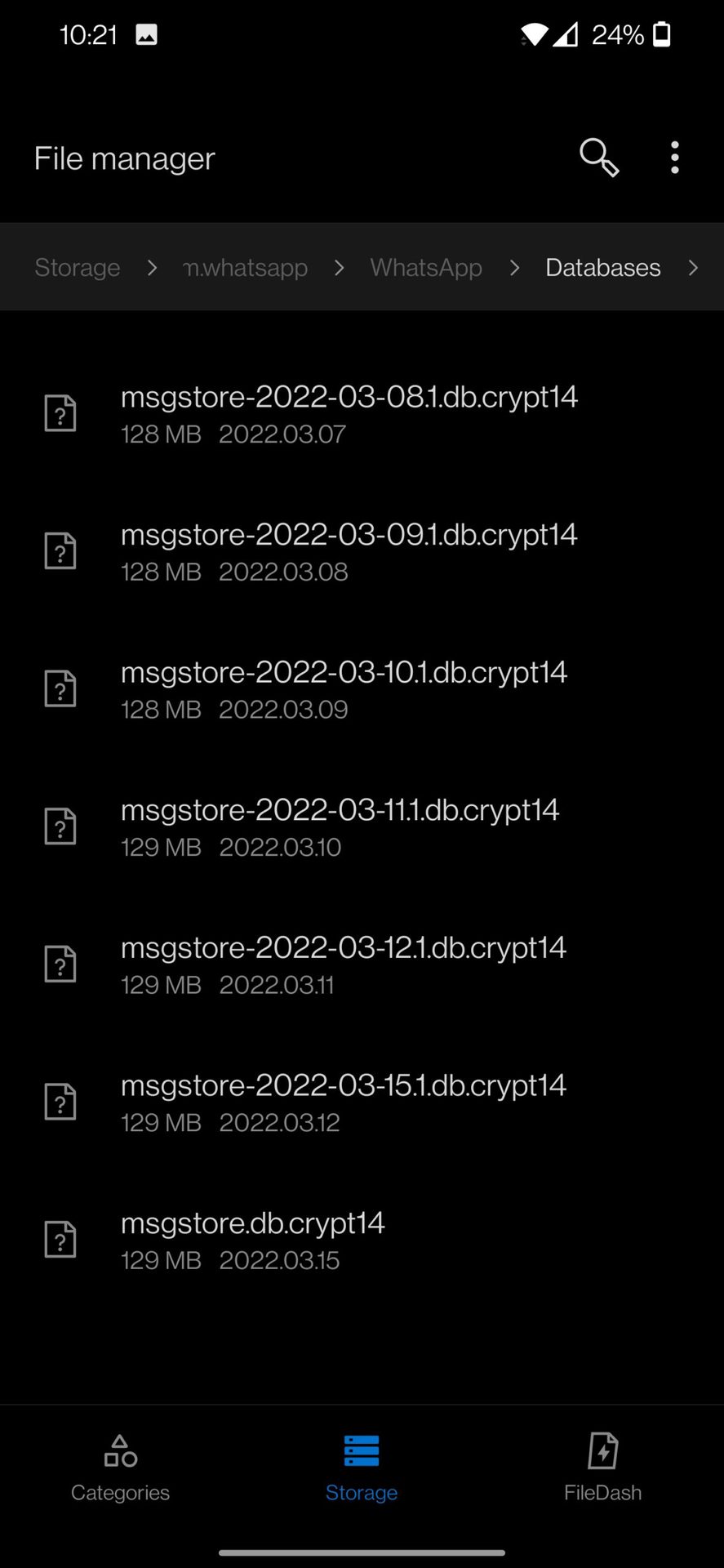The height and width of the screenshot is (1568, 724).
Task: Switch to the FileDash tab
Action: click(602, 1468)
